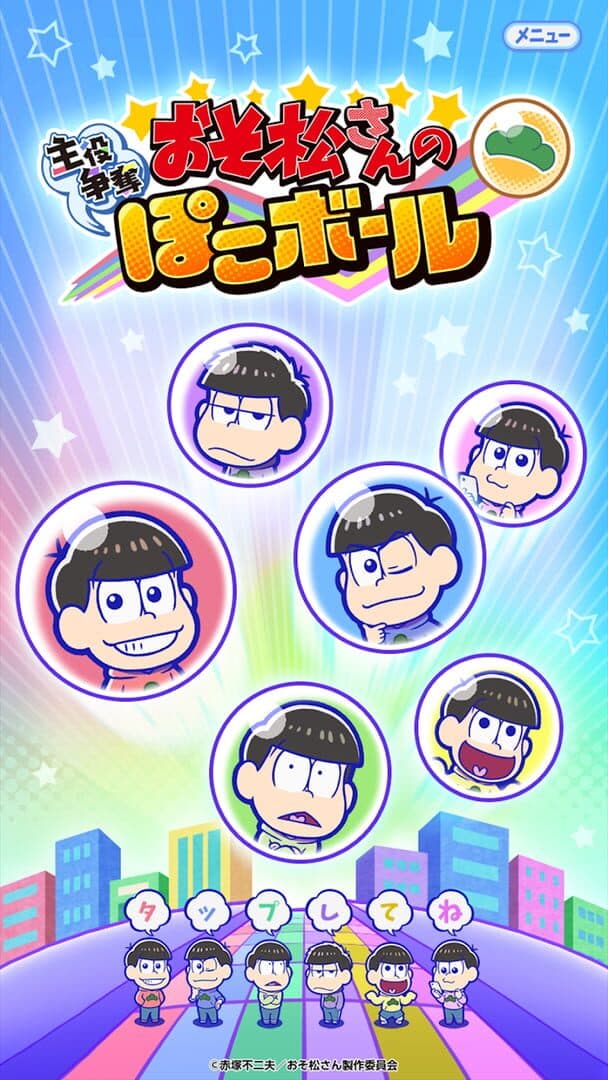Open the メニュー button
This screenshot has height=1080, width=608.
tap(541, 36)
